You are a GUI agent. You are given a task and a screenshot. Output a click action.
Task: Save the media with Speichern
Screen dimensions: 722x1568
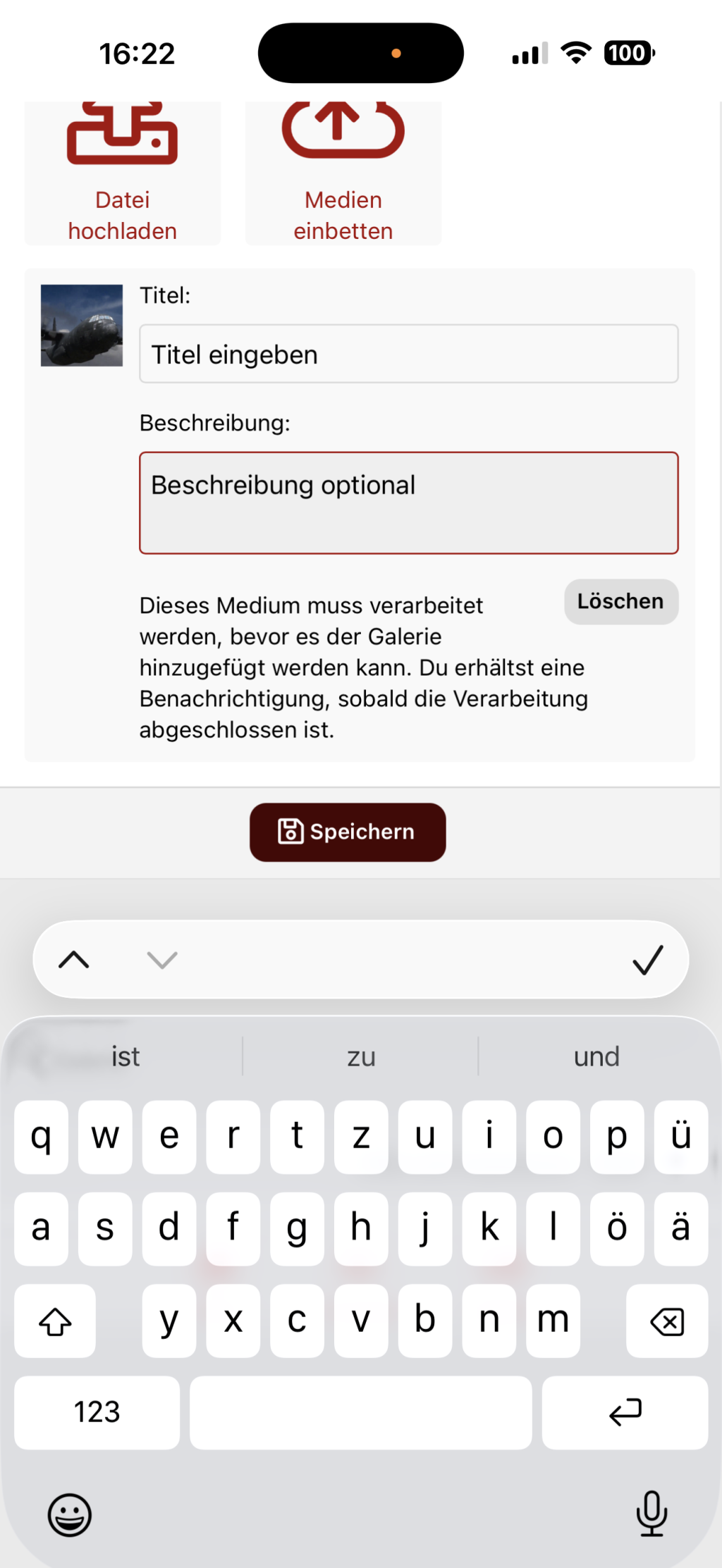tap(348, 832)
